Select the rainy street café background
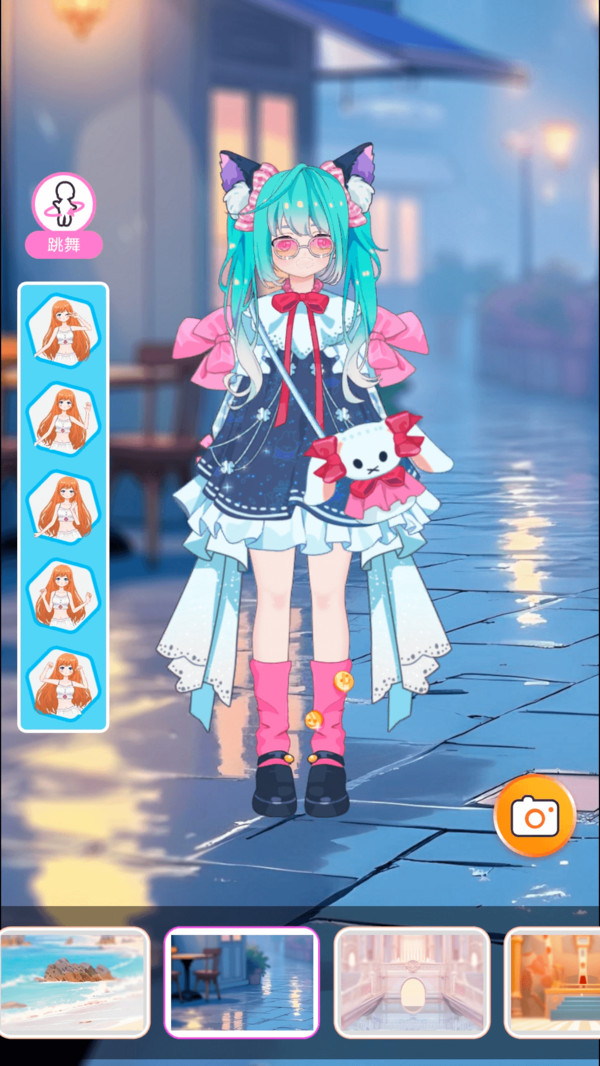The width and height of the screenshot is (600, 1066). pyautogui.click(x=241, y=982)
